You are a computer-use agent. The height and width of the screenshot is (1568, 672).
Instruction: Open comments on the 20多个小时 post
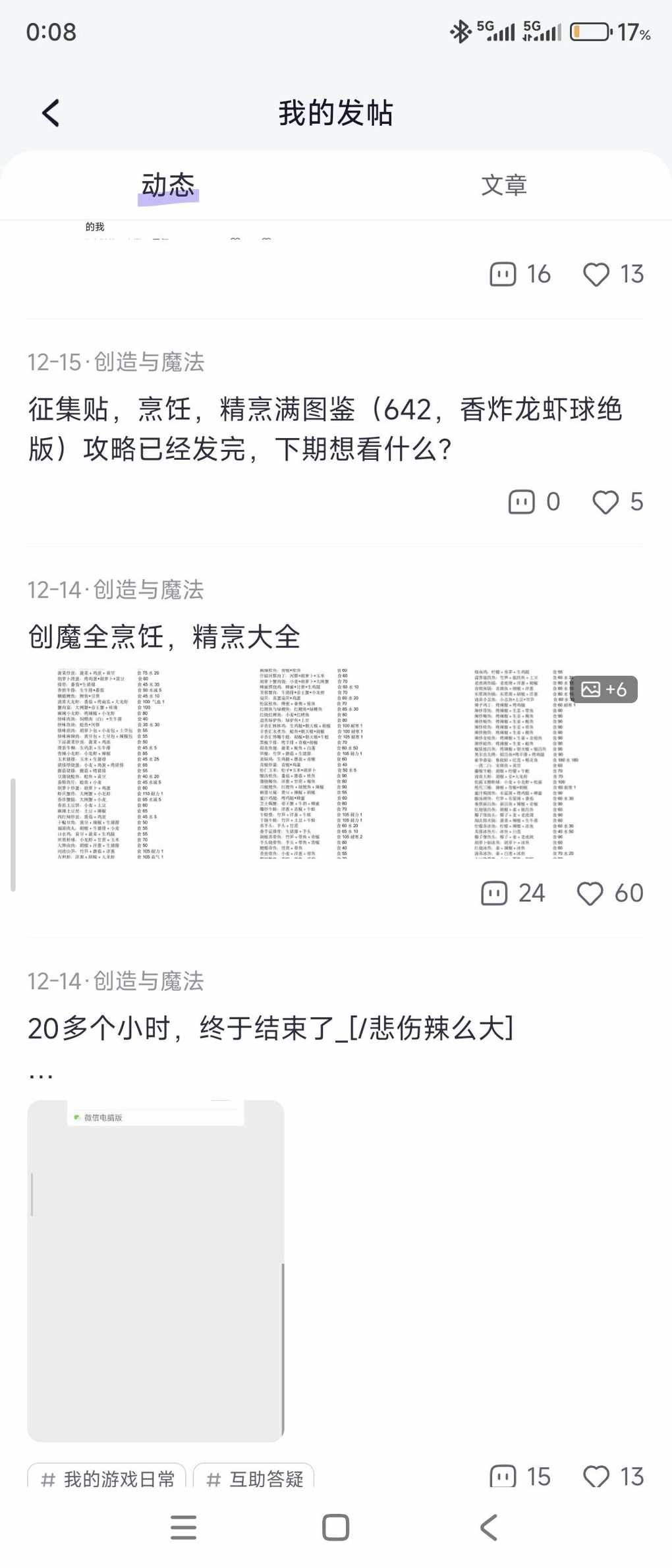pos(503,1477)
